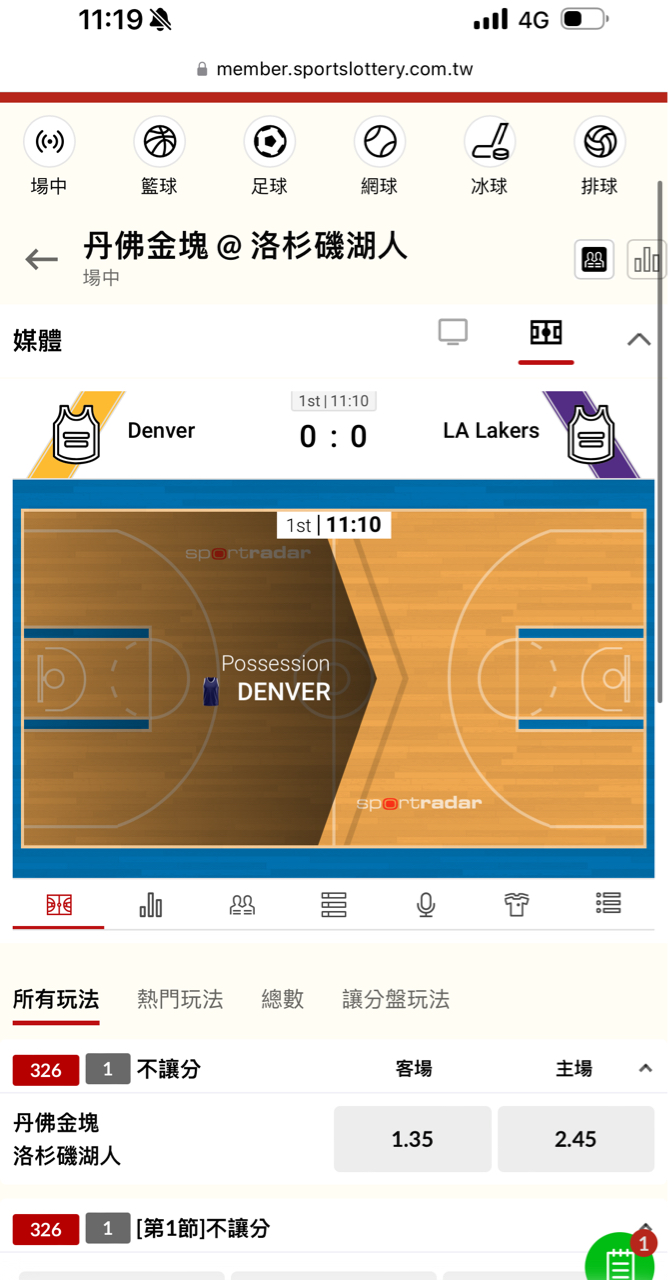Image resolution: width=668 pixels, height=1280 pixels.
Task: Tap the bar chart icon beside the title
Action: [x=646, y=260]
